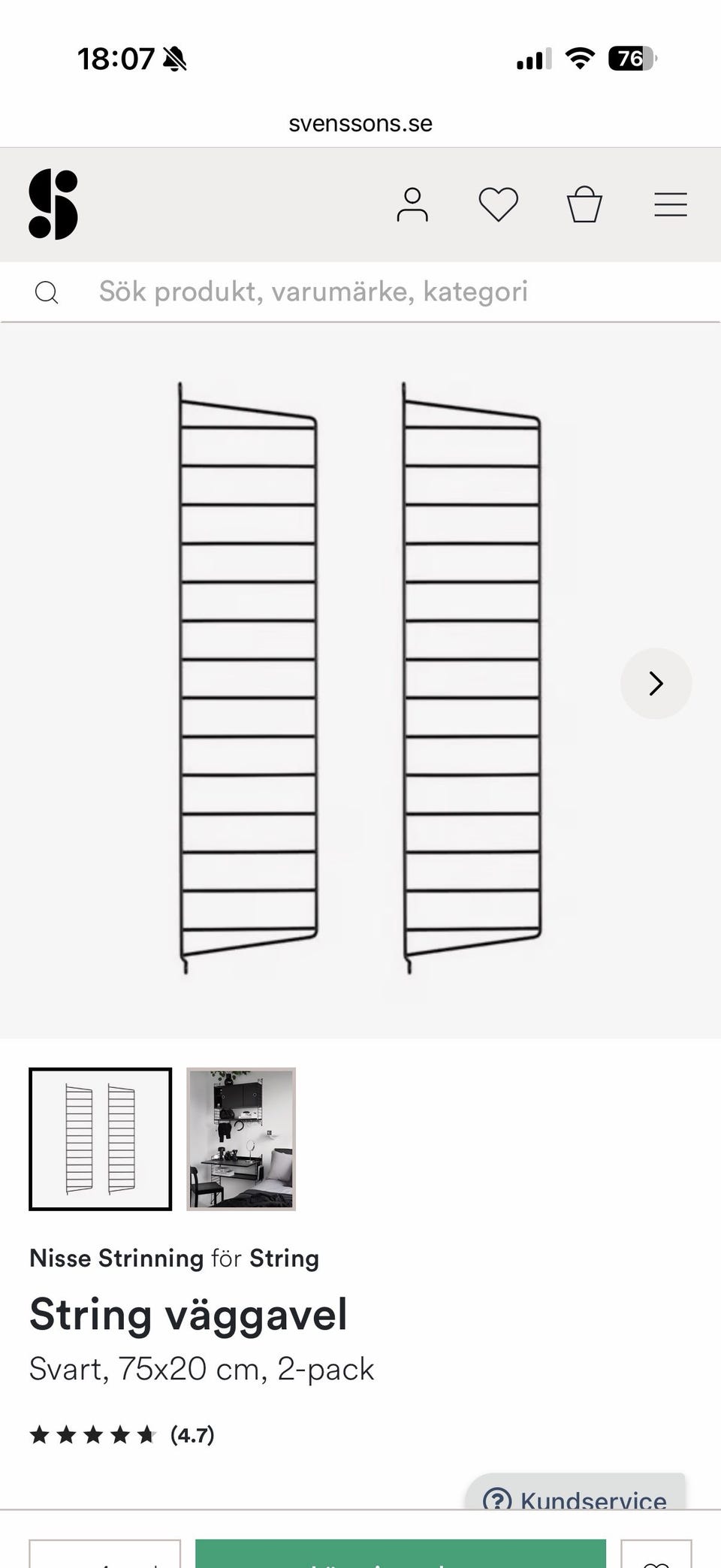Open the Nisse Strinning designer link

coord(116,1258)
